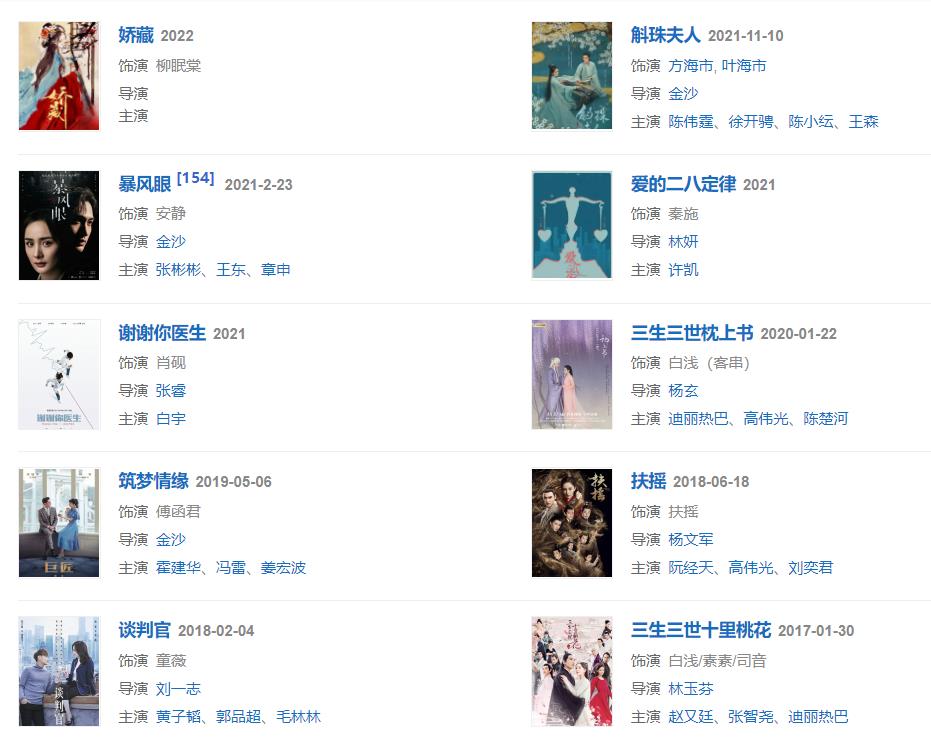The image size is (931, 743).
Task: Open the 斛珠夫人 drama title link
Action: (665, 35)
